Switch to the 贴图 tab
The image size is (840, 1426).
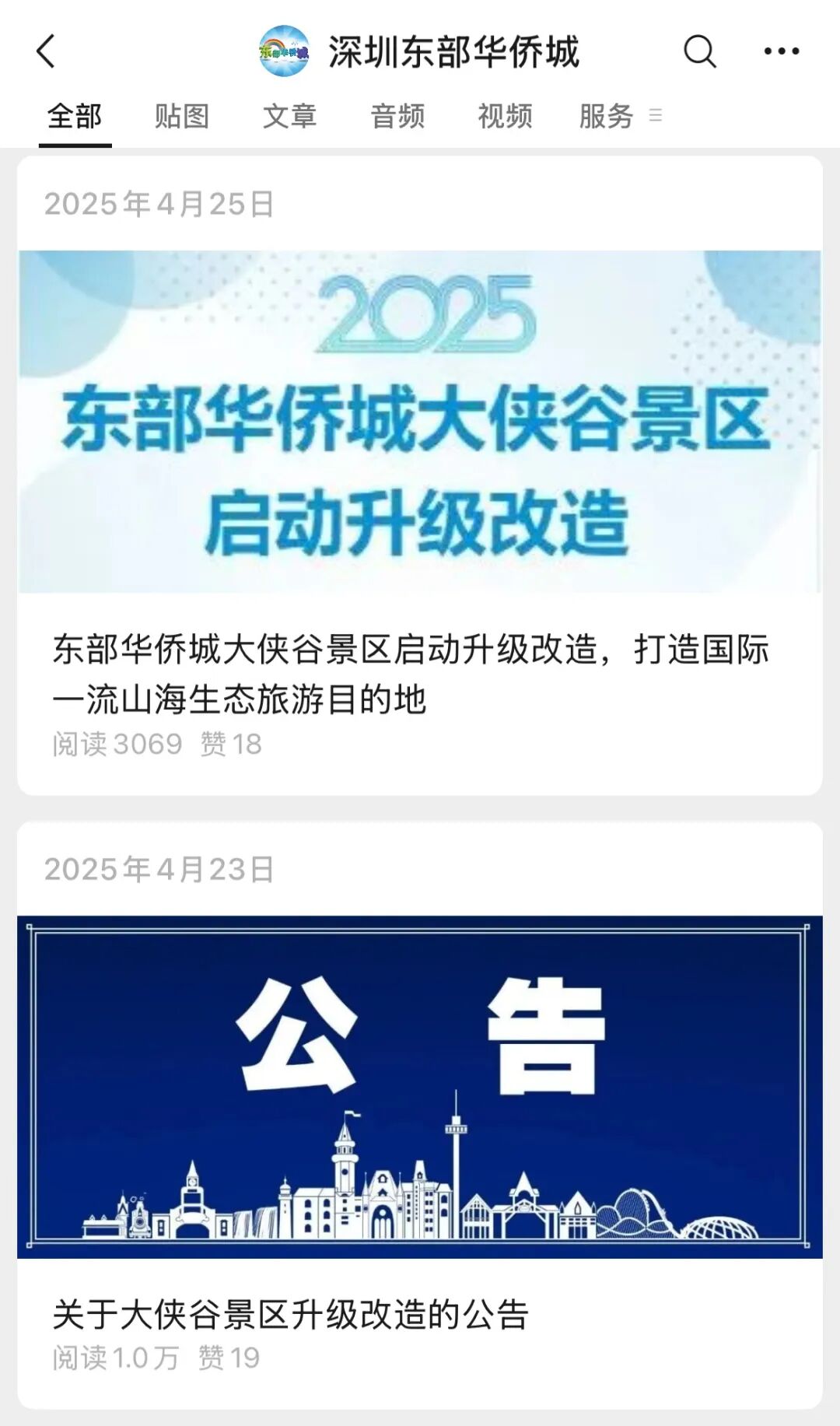(x=182, y=117)
